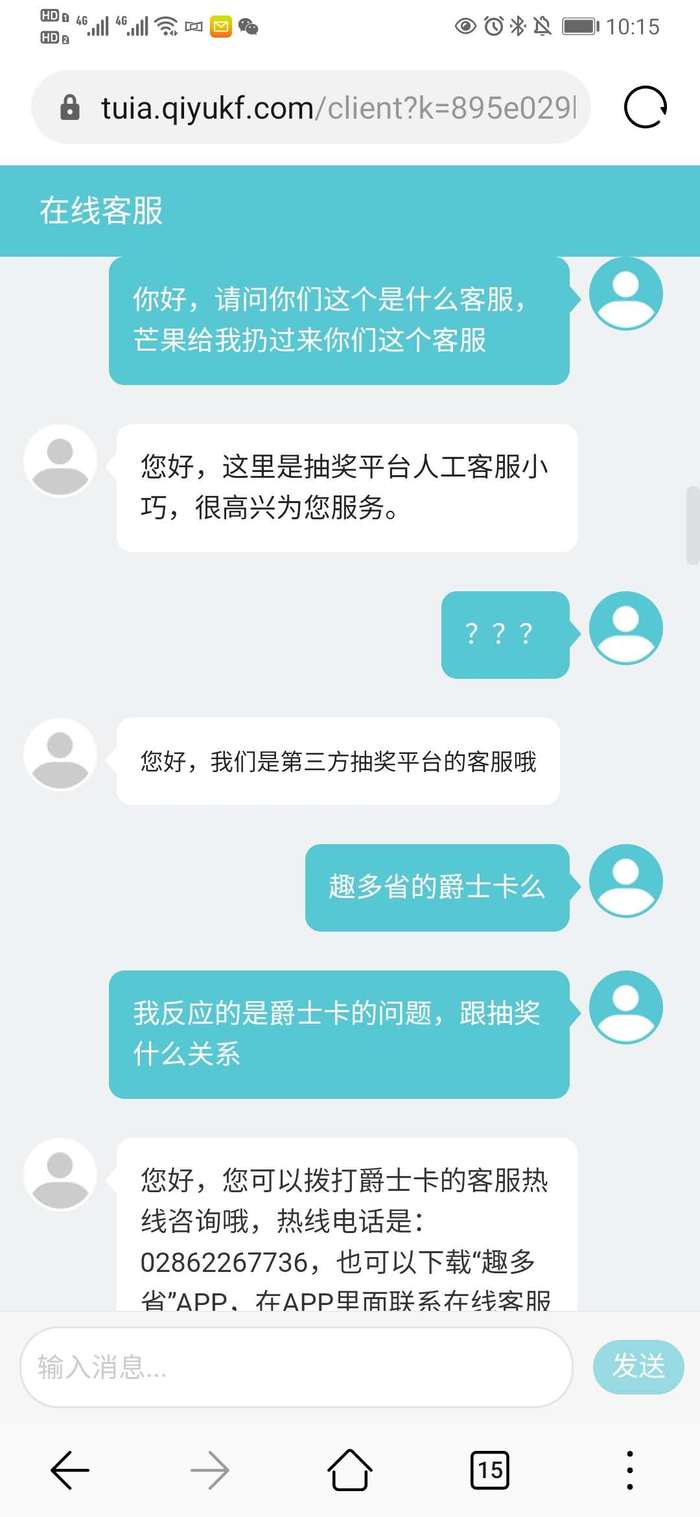Open the tab switcher showing 15
The height and width of the screenshot is (1517, 700).
(x=490, y=1470)
